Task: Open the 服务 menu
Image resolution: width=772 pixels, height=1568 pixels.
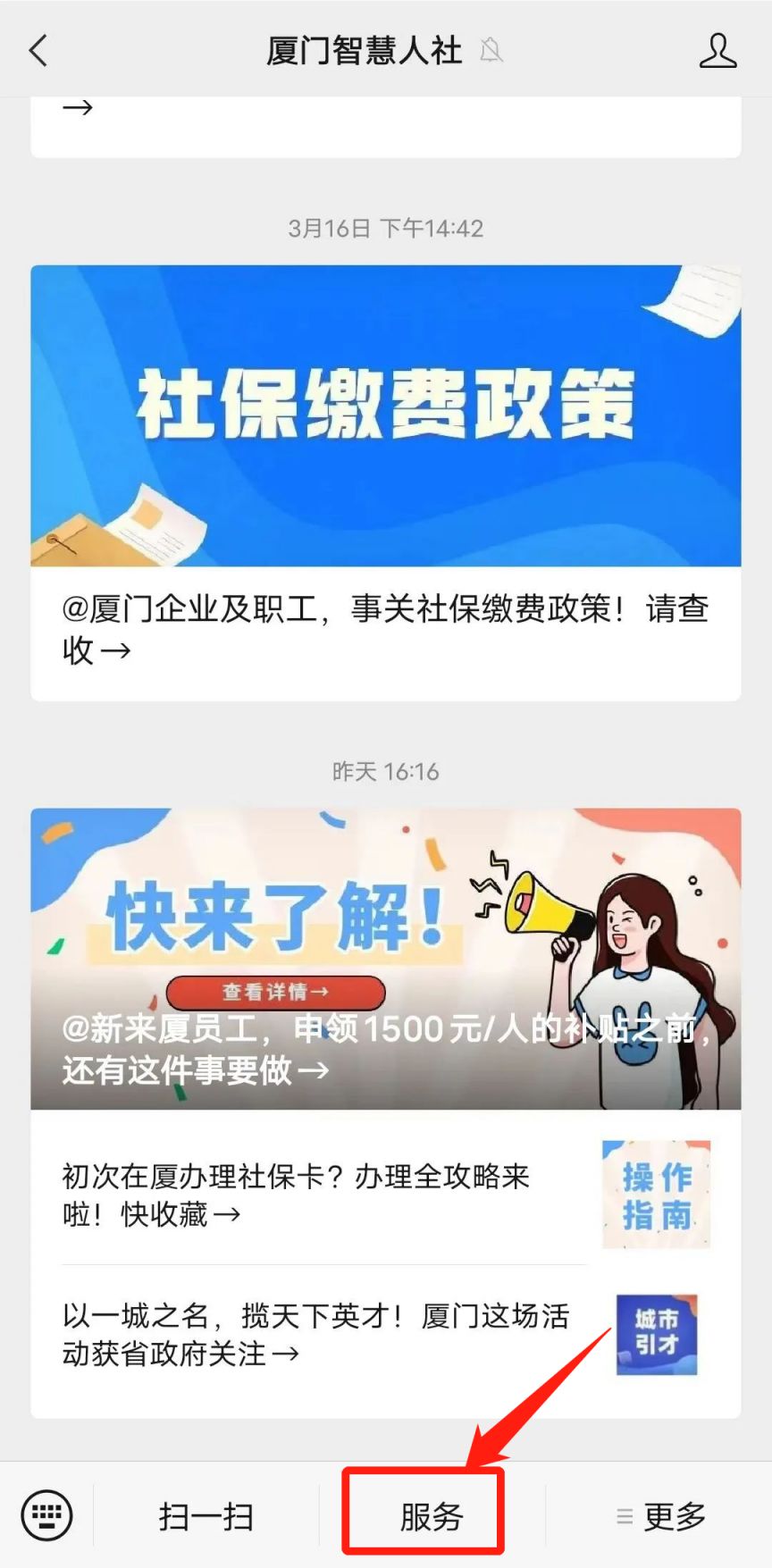Action: click(x=431, y=1516)
